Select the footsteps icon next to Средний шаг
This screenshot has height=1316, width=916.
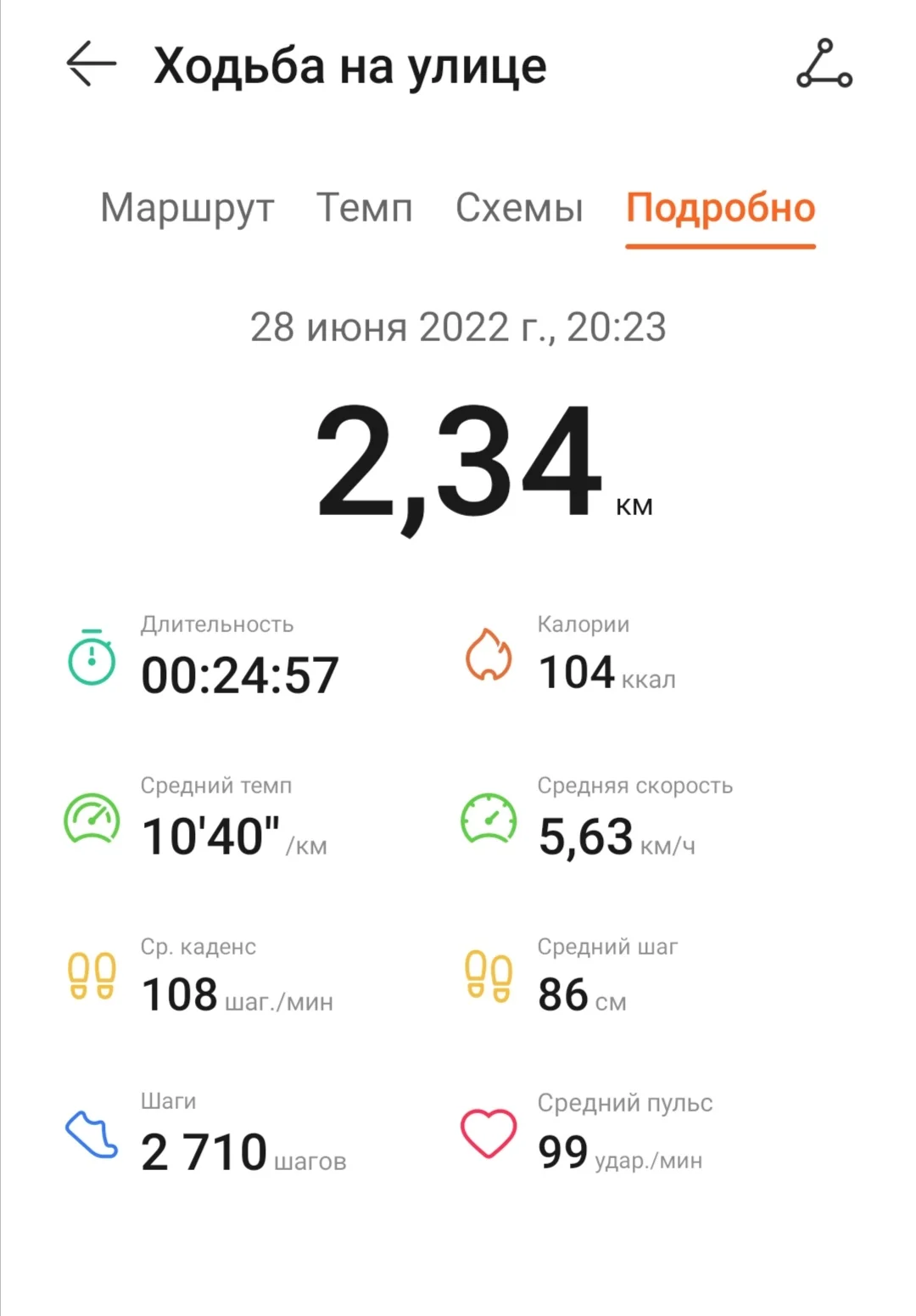click(489, 974)
